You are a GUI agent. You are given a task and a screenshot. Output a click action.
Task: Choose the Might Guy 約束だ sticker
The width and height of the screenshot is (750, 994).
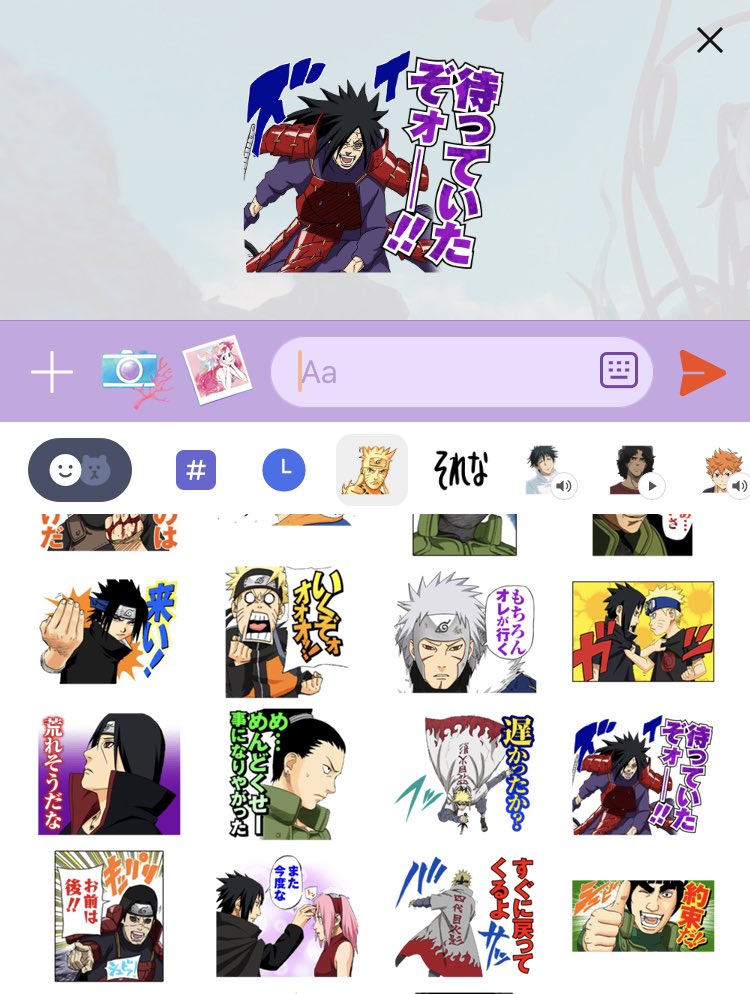(642, 916)
